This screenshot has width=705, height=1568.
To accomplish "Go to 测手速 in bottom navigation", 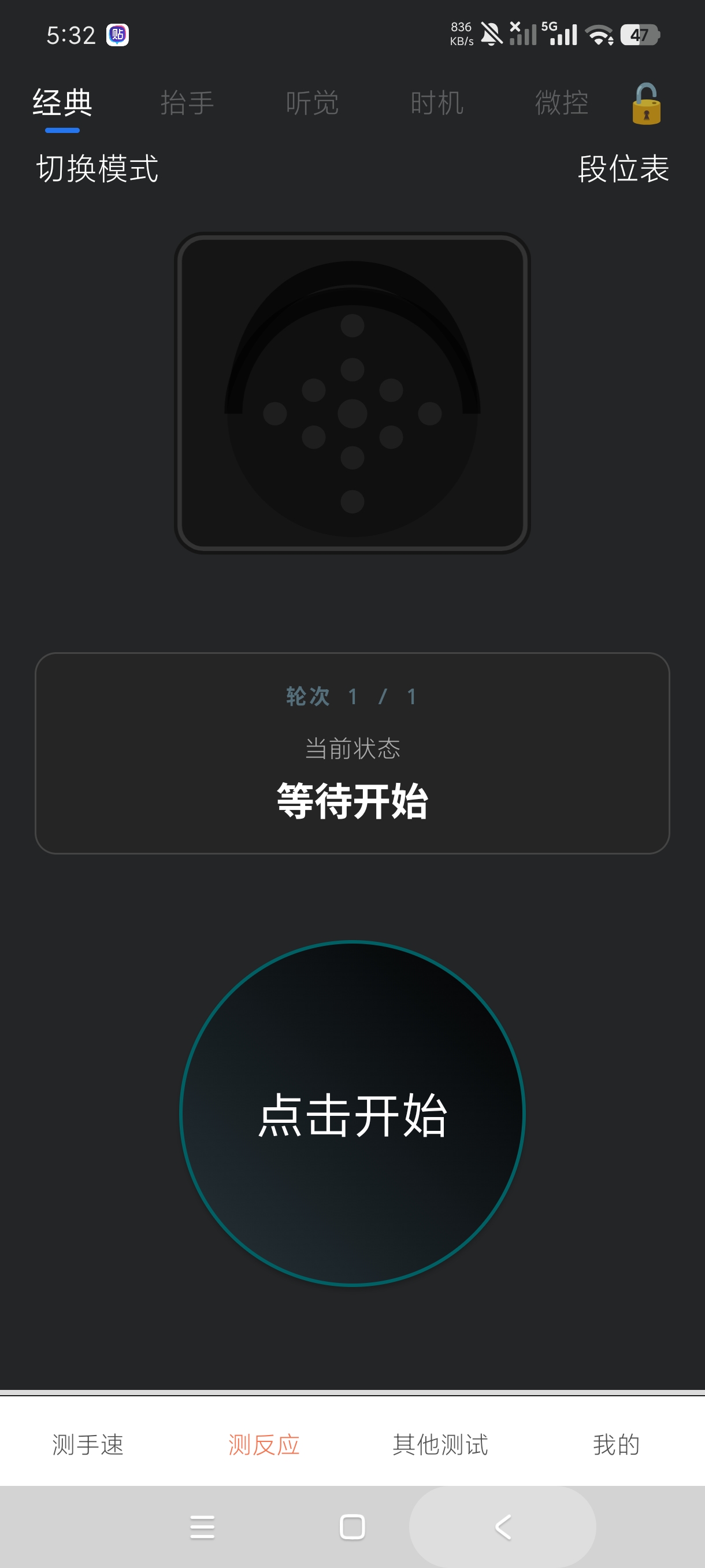I will tap(88, 1444).
